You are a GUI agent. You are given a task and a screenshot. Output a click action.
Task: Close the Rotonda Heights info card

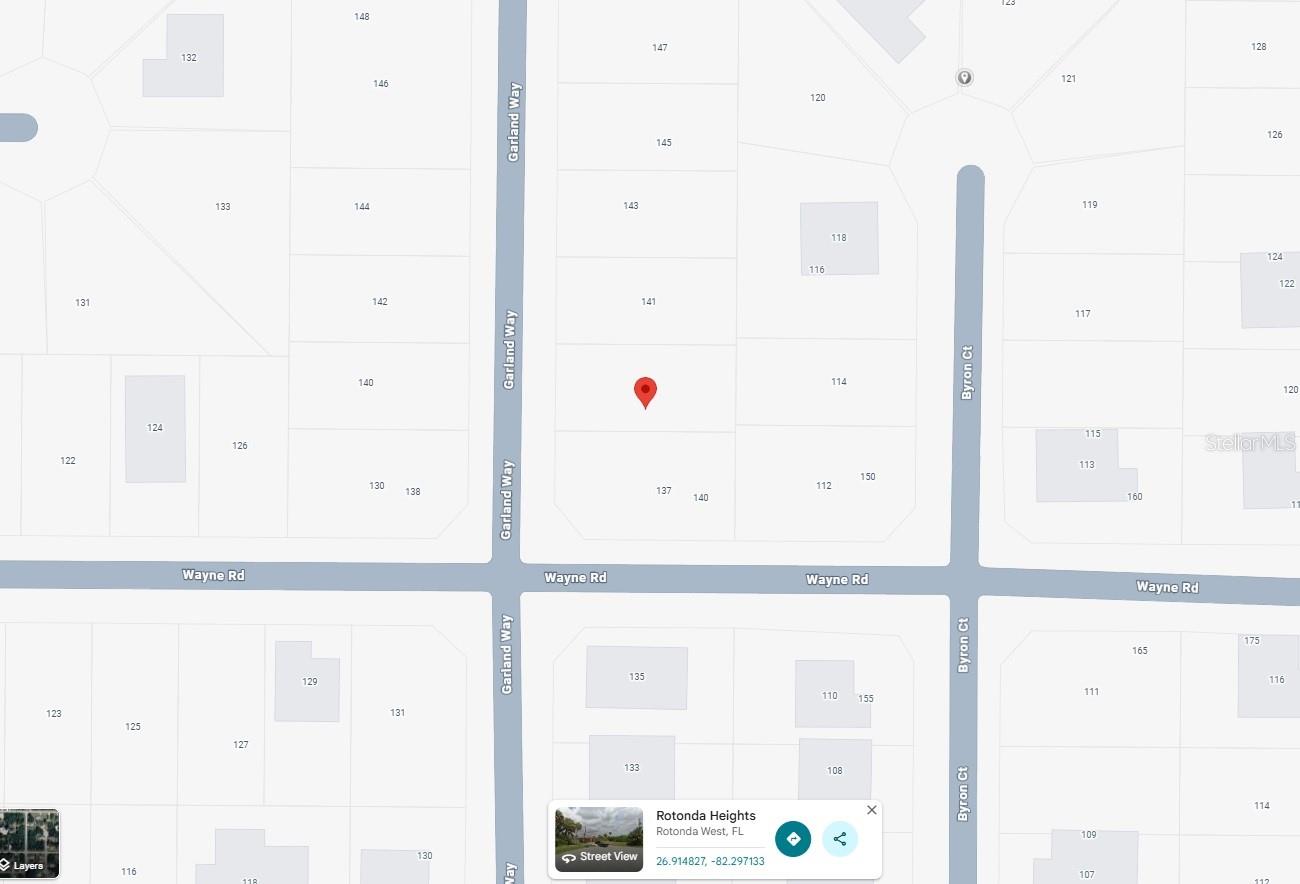pos(871,810)
